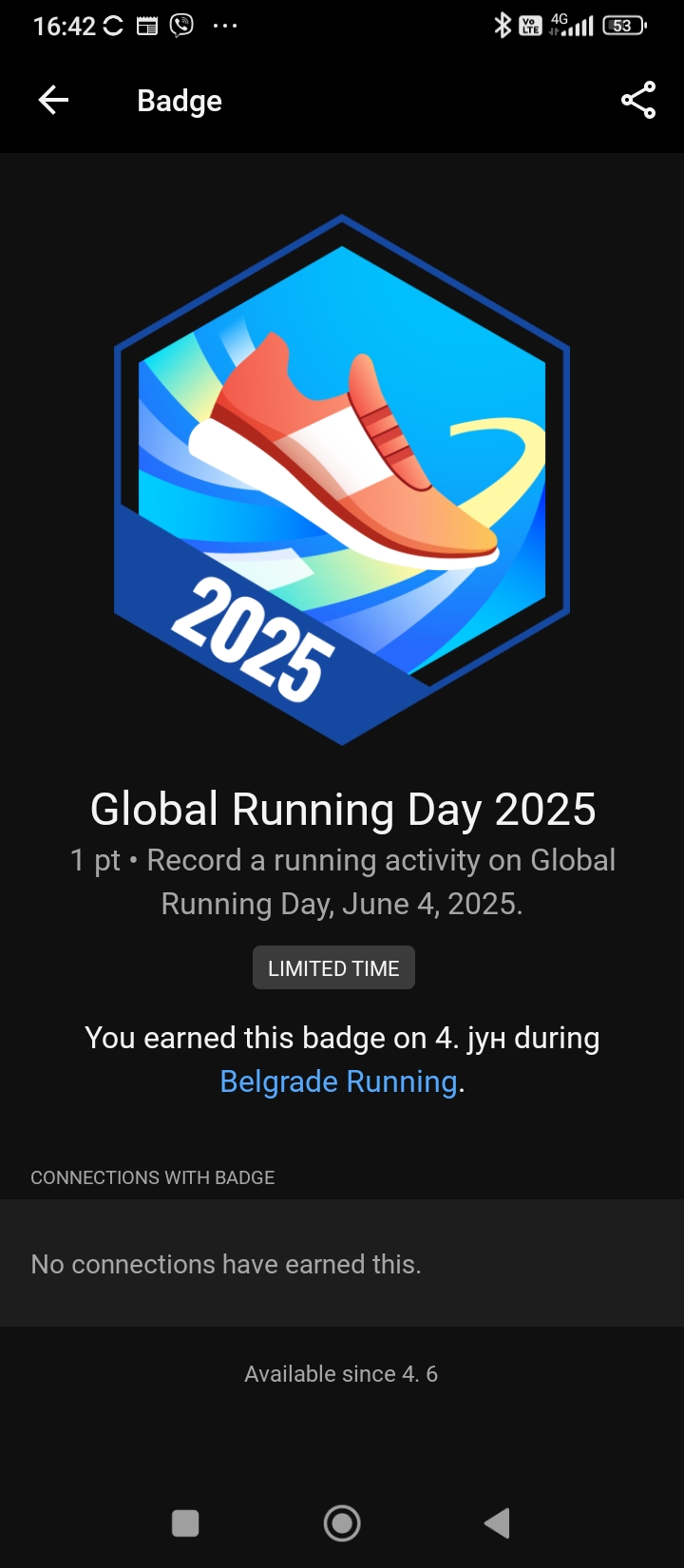Tap the system home button
This screenshot has height=1568, width=684.
pos(342,1523)
